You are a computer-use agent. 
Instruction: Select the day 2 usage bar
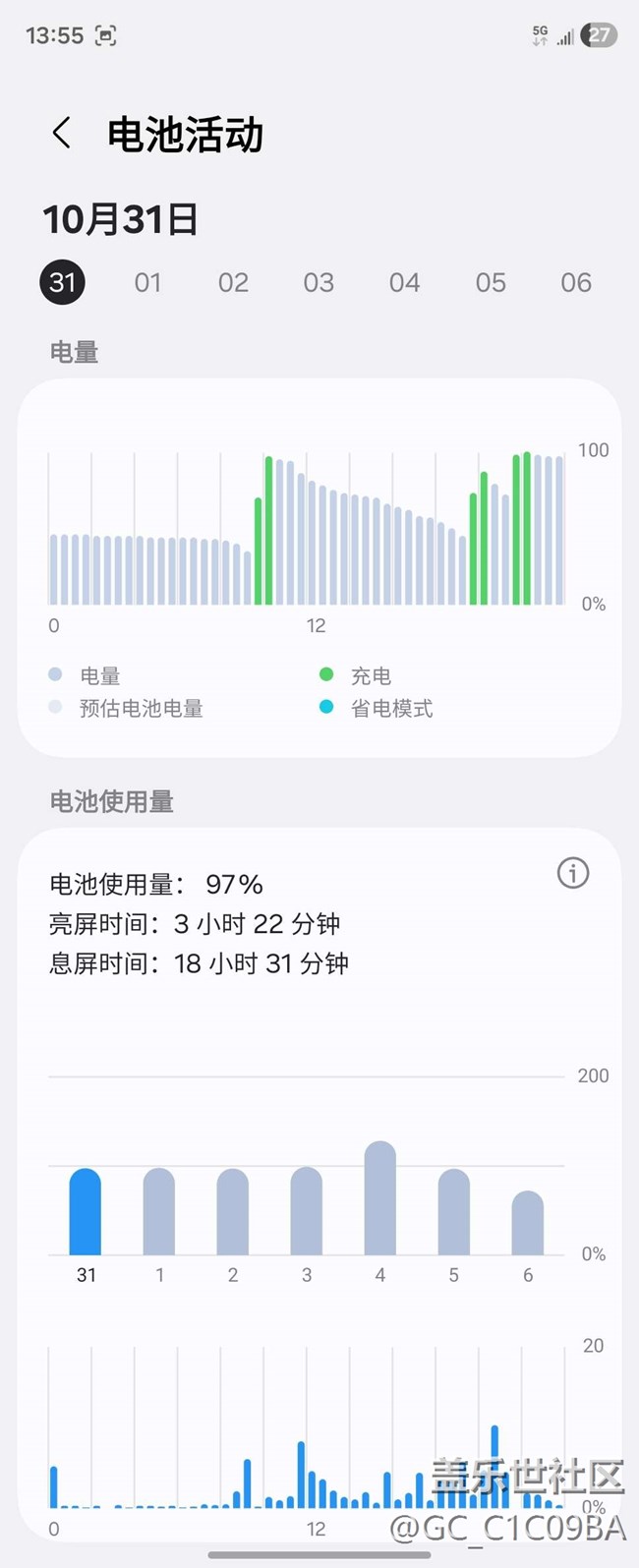(x=233, y=1212)
